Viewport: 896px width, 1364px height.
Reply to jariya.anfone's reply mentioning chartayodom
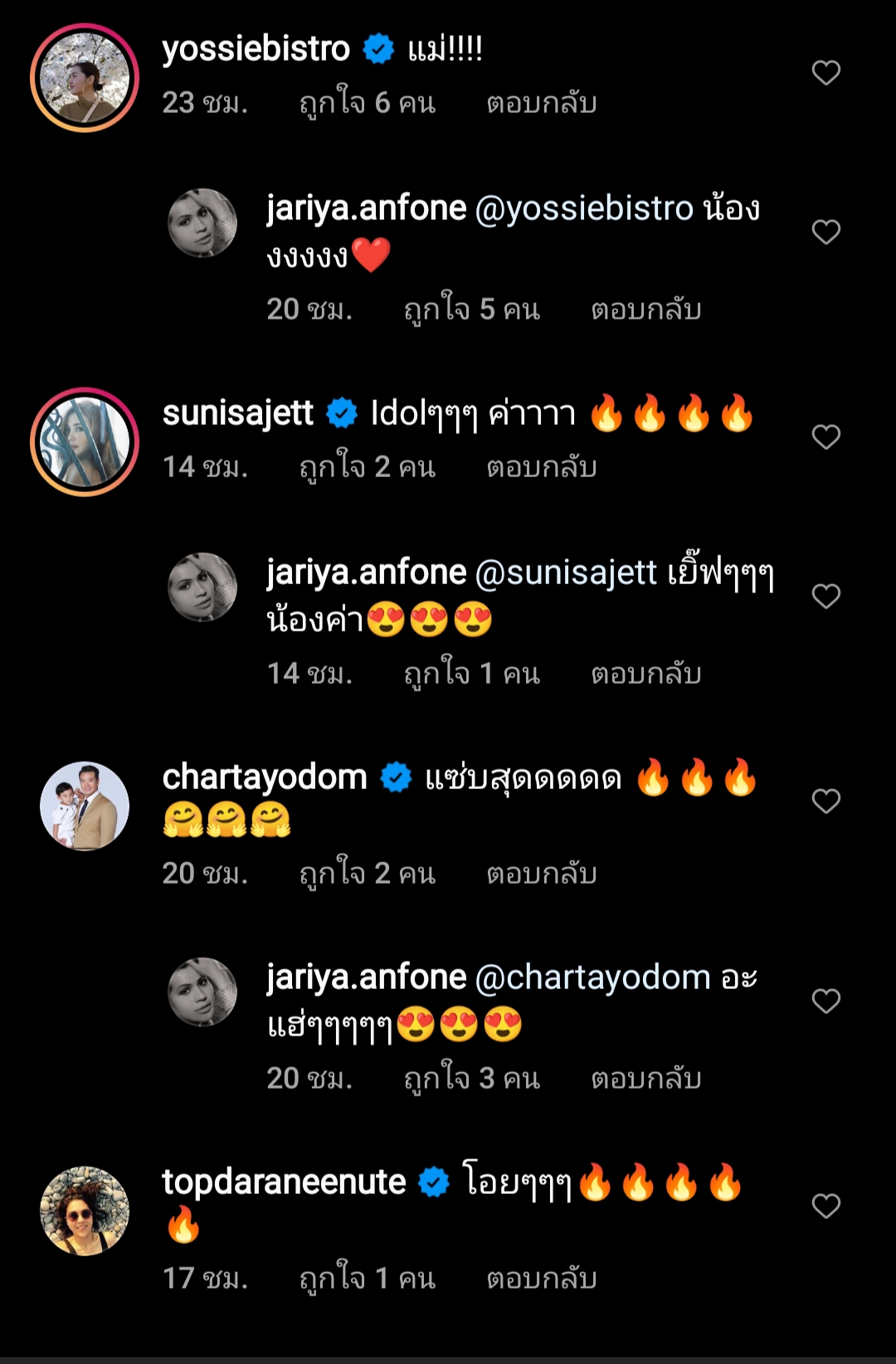tap(645, 1079)
